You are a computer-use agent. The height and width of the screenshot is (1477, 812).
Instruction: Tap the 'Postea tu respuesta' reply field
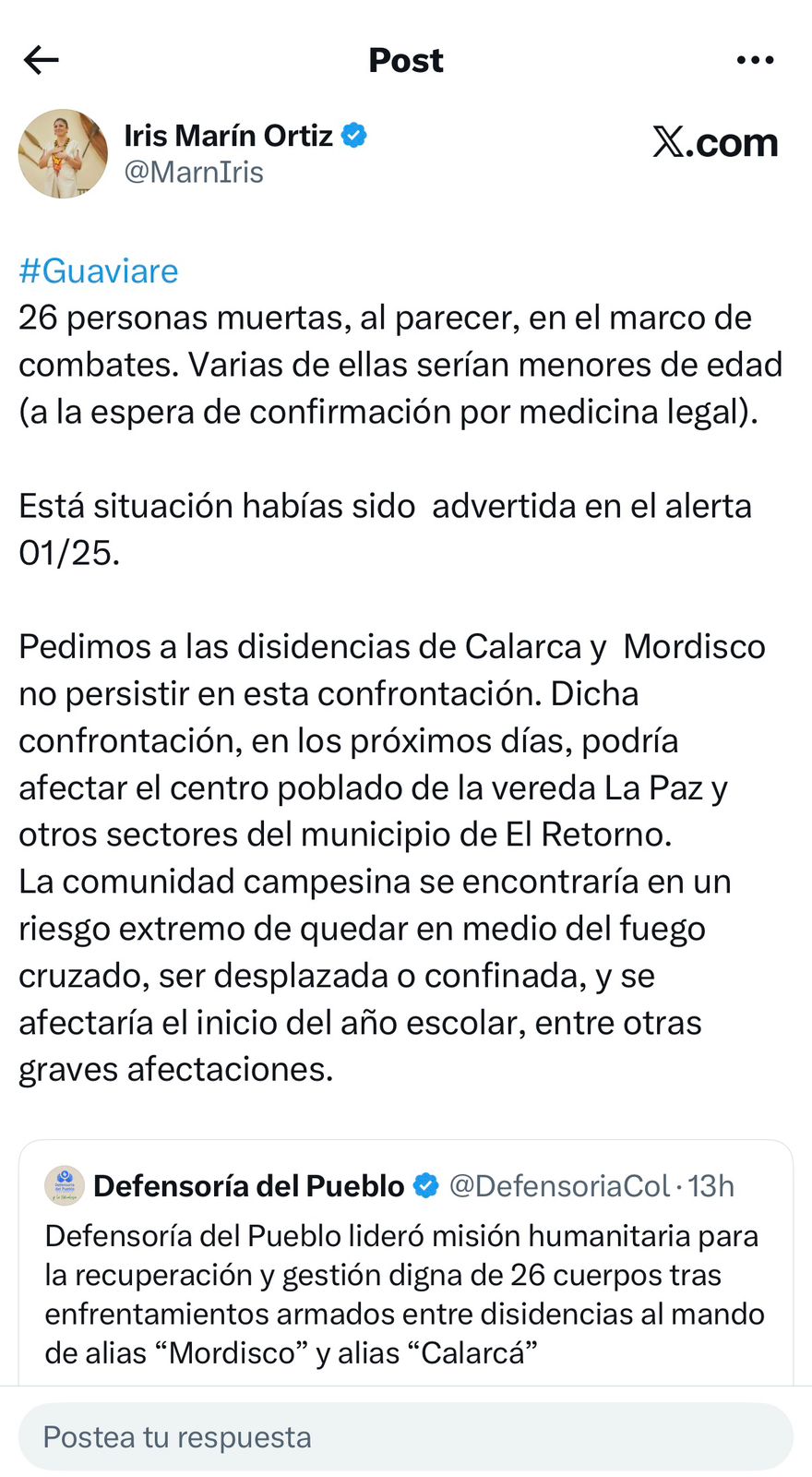(x=406, y=1437)
